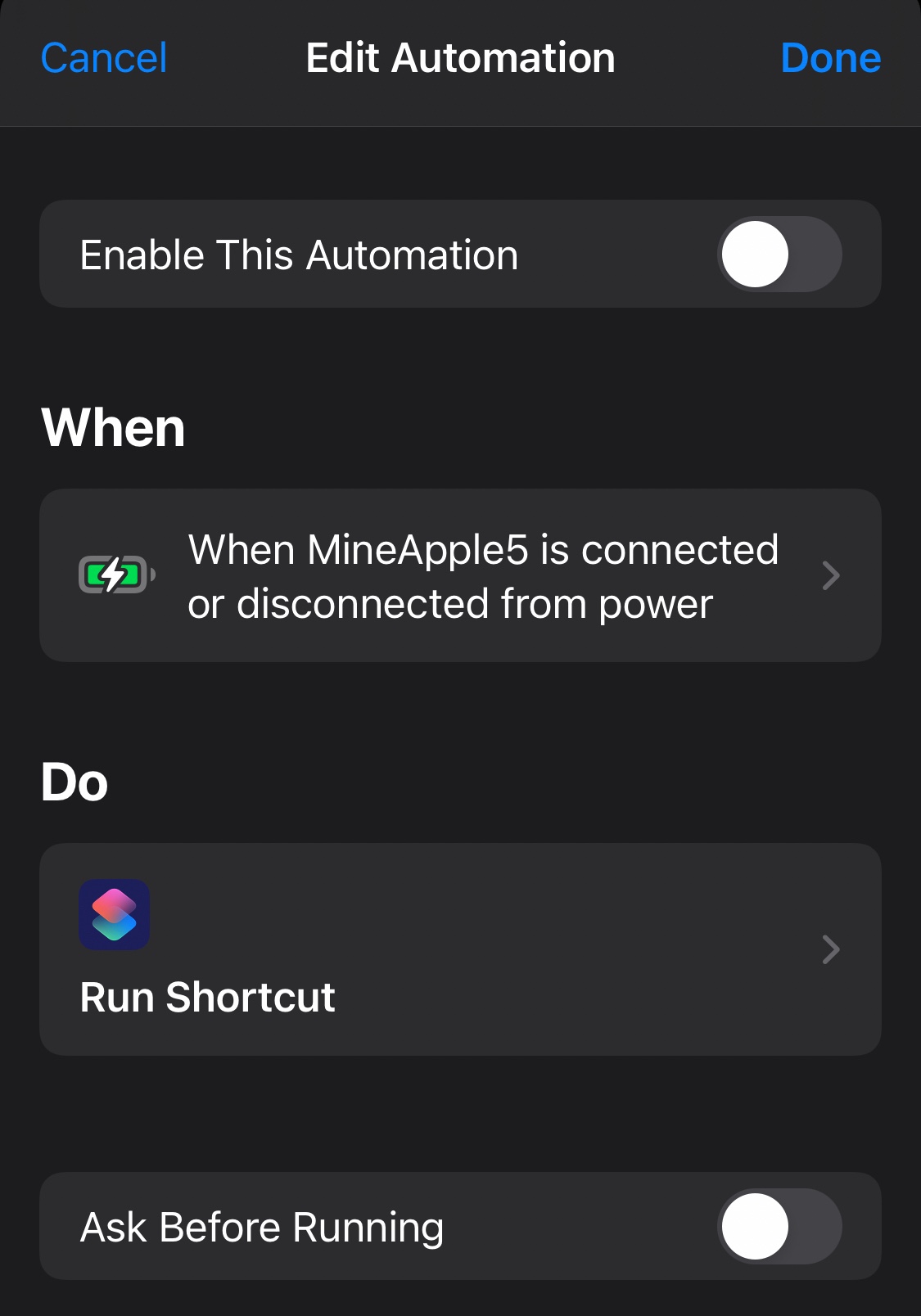Open the MineApple5 power trigger row

pyautogui.click(x=460, y=575)
